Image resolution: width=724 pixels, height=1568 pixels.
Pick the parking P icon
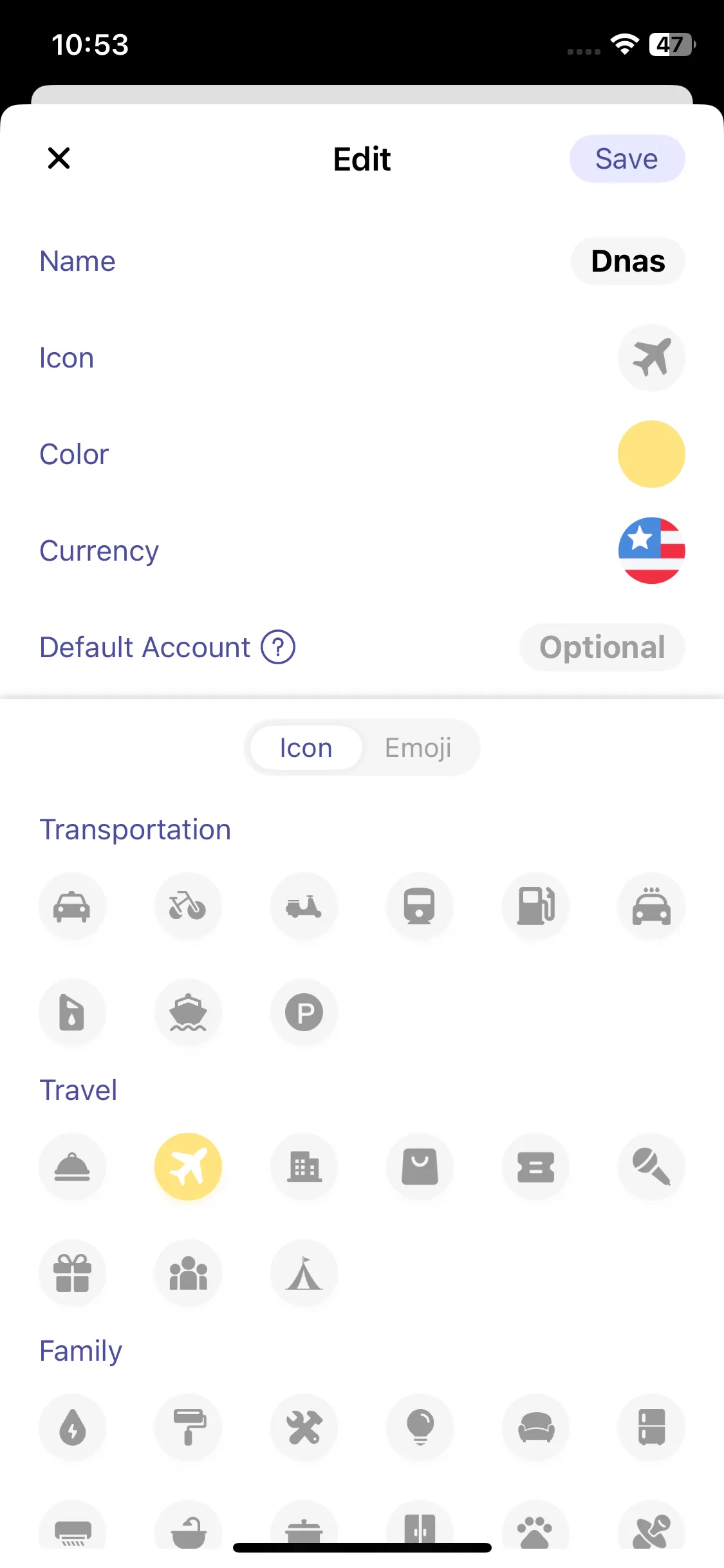[x=304, y=1013]
